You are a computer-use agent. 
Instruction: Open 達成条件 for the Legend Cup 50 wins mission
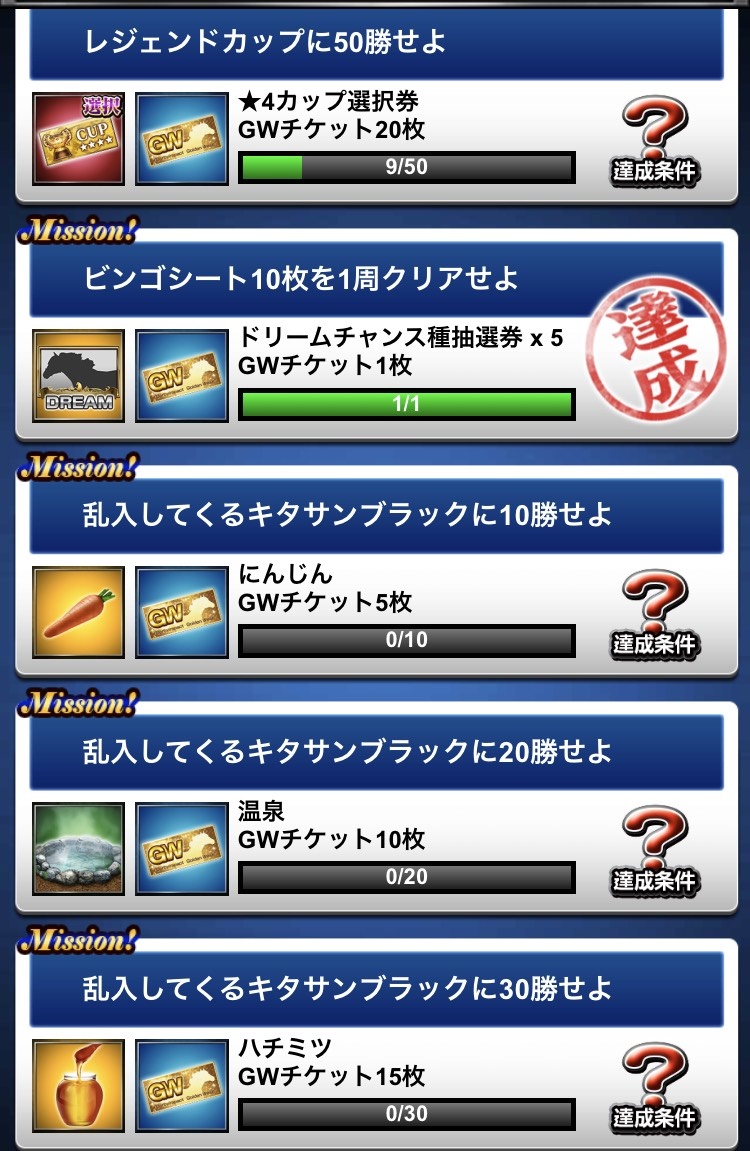[655, 141]
